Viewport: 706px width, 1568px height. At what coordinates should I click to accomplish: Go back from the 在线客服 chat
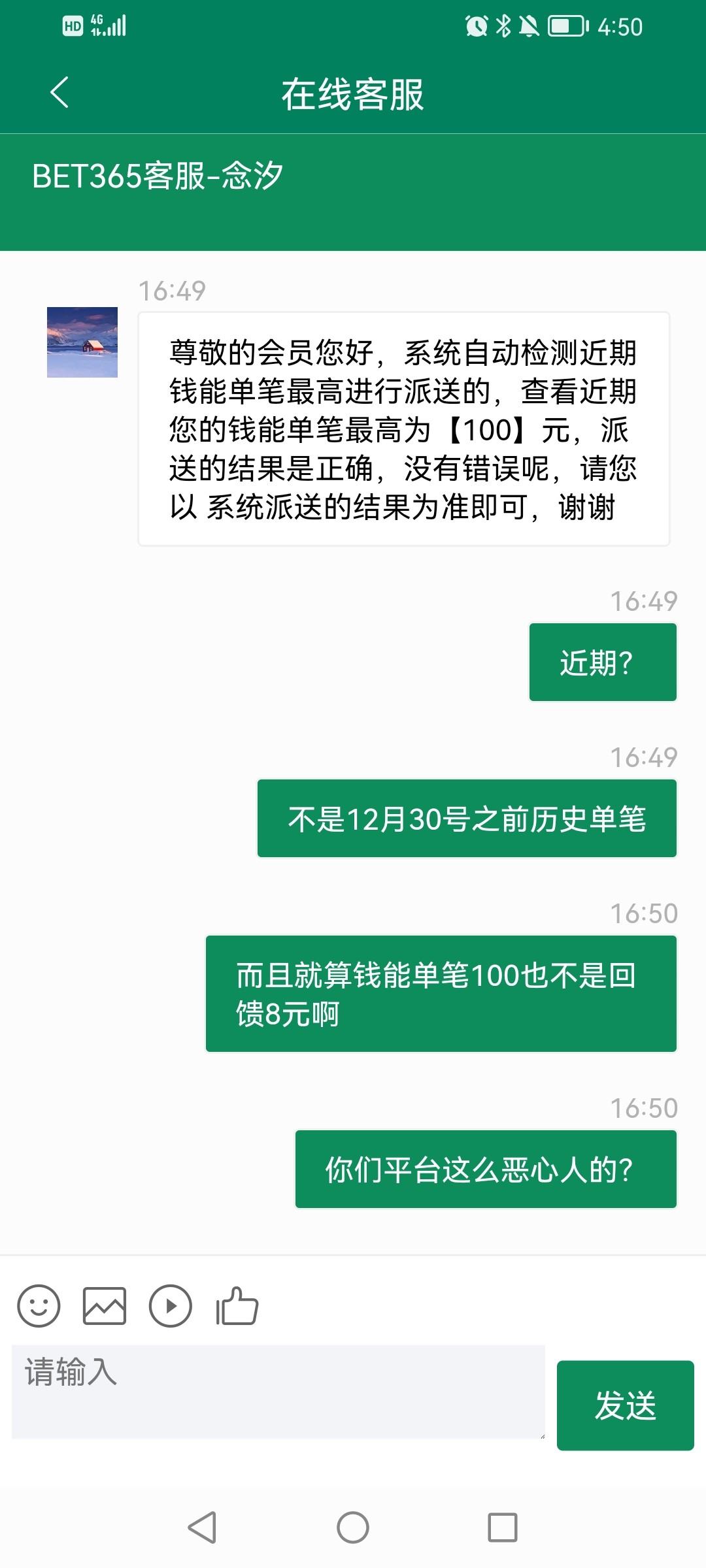click(x=59, y=92)
